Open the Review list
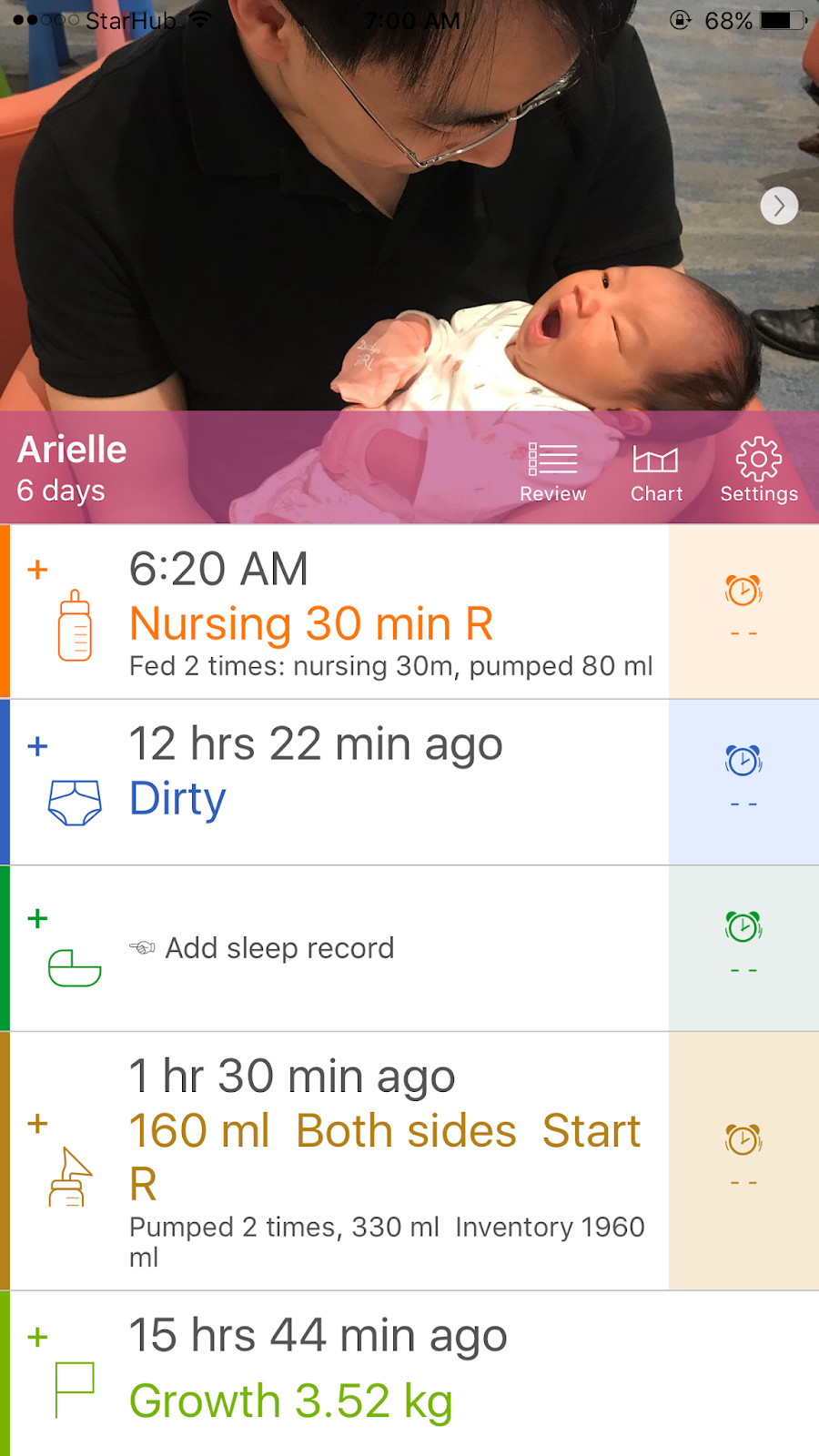Screen dimensions: 819x1456 click(x=552, y=471)
